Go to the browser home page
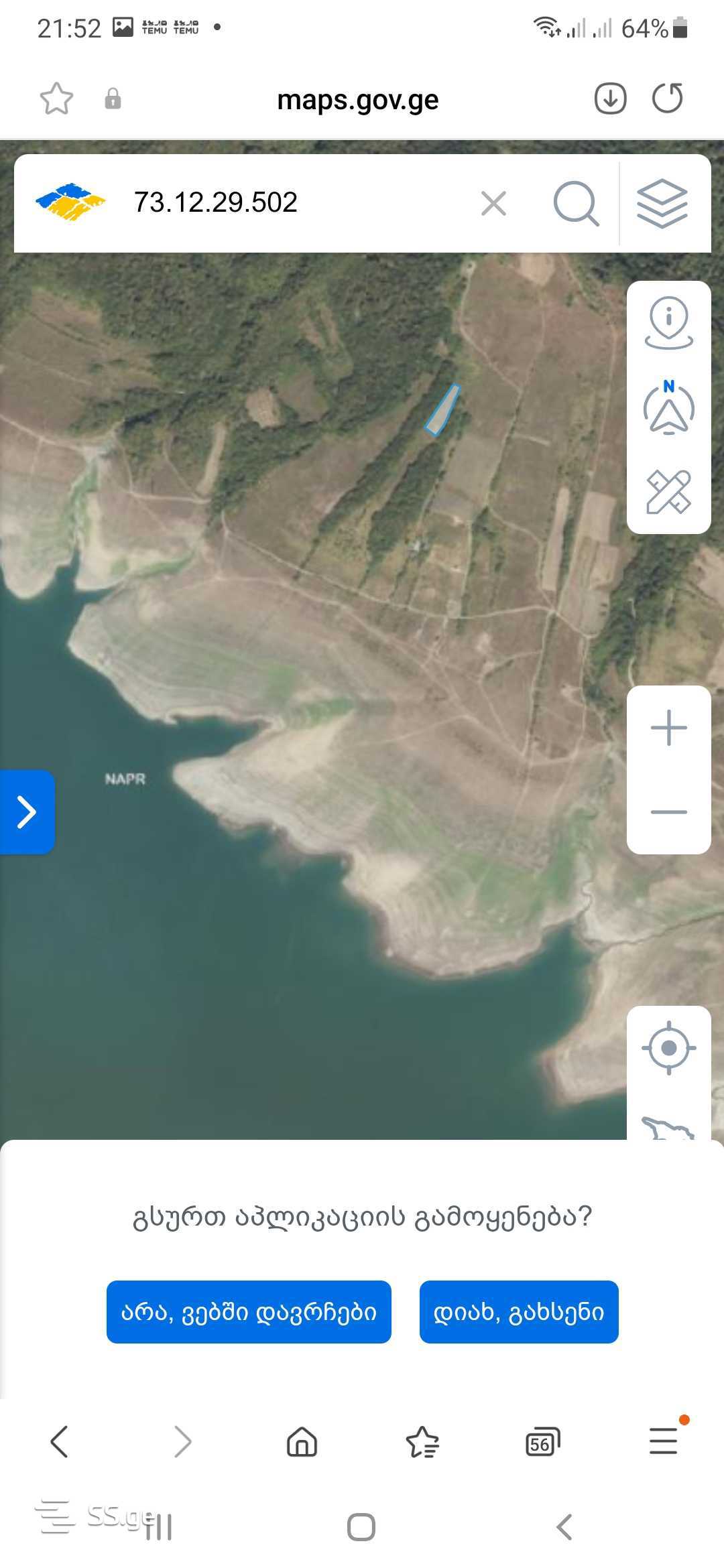This screenshot has width=724, height=1568. (302, 1442)
